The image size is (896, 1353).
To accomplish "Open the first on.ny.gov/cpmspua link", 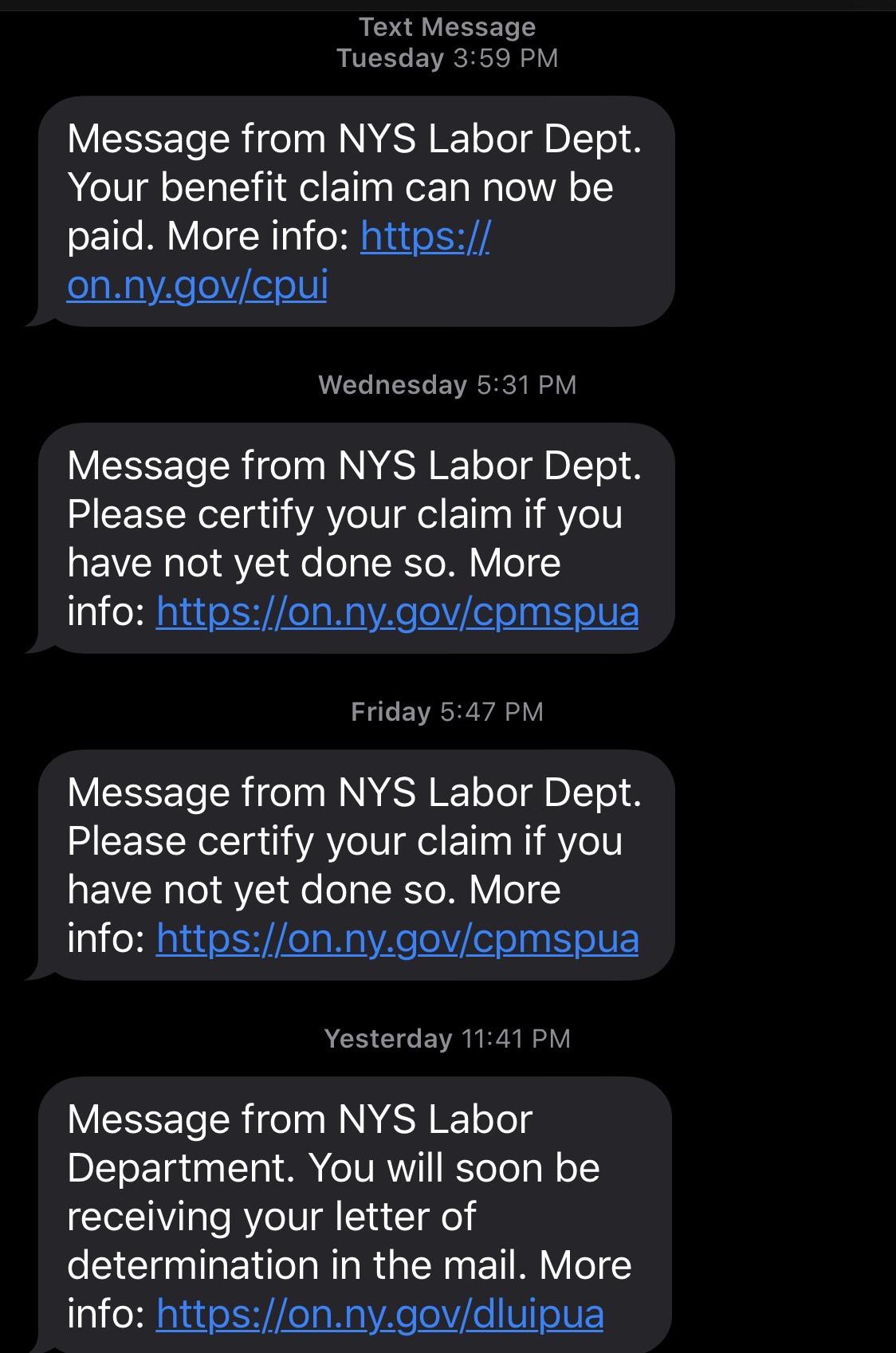I will coord(399,611).
